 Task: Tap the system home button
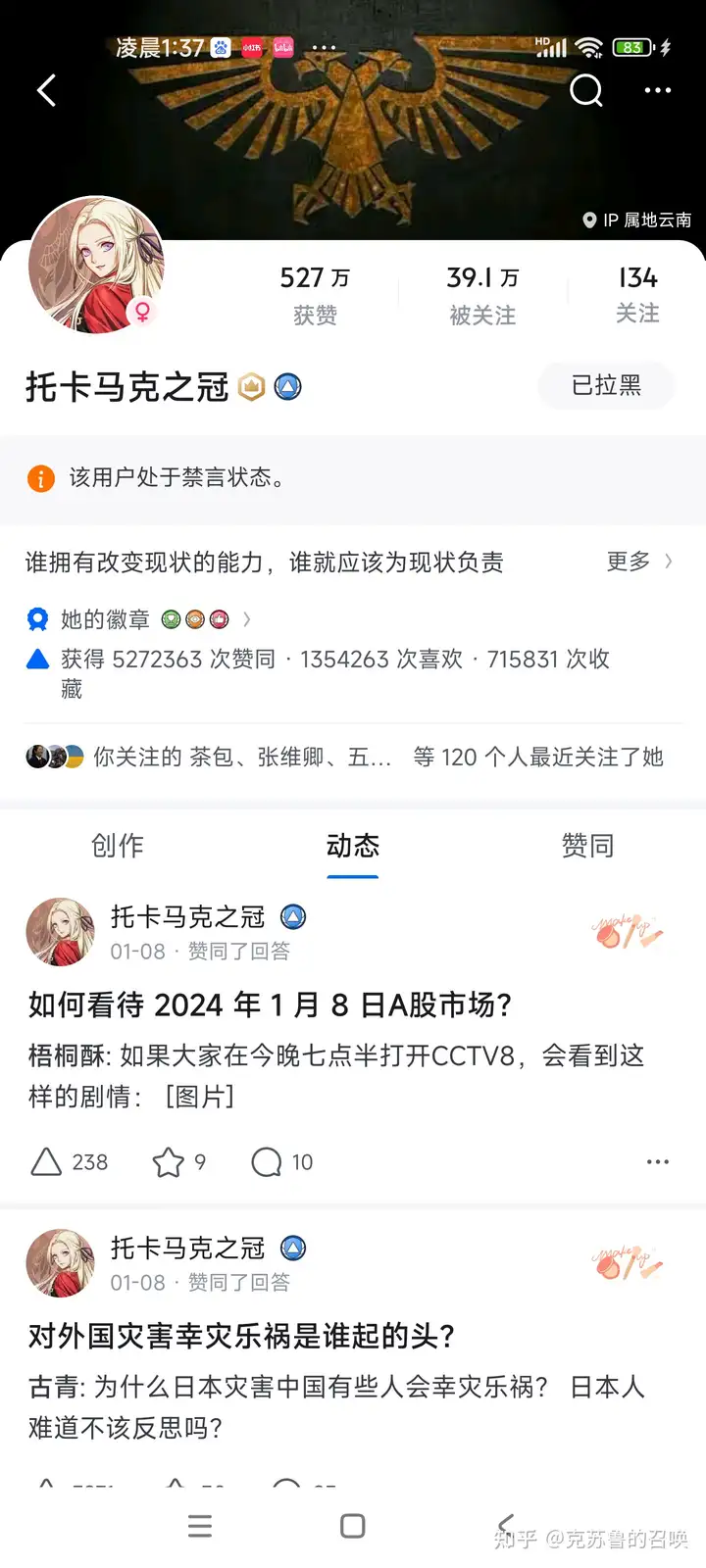(353, 1526)
